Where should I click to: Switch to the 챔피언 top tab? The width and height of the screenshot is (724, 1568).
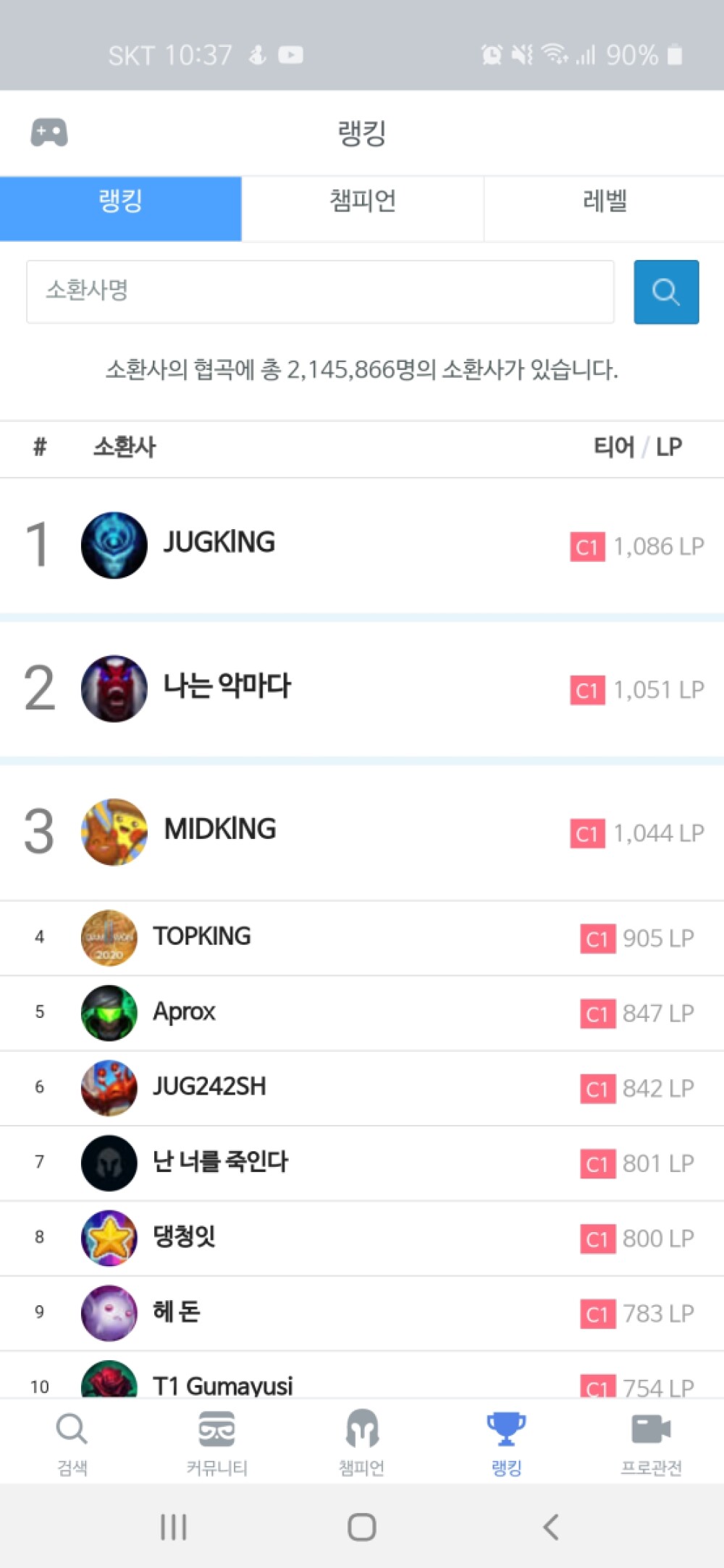point(362,201)
